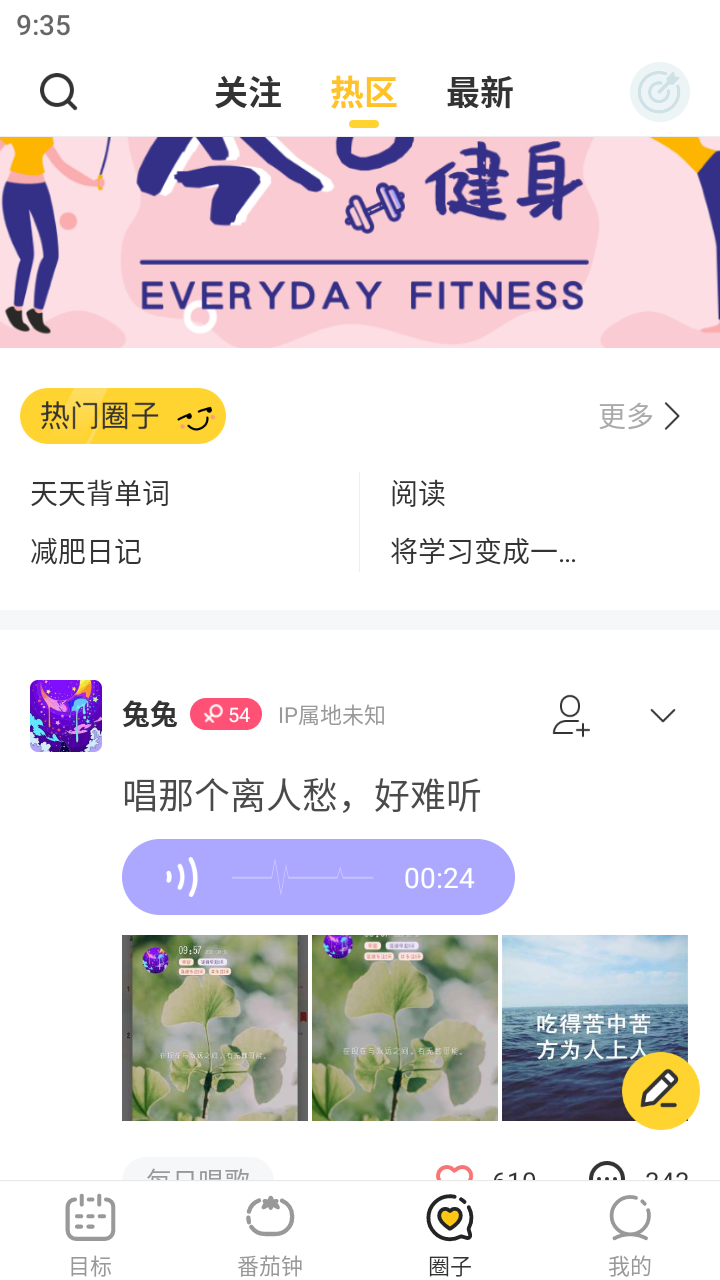Image resolution: width=720 pixels, height=1280 pixels.
Task: Open the 阅读 circle
Action: (418, 493)
